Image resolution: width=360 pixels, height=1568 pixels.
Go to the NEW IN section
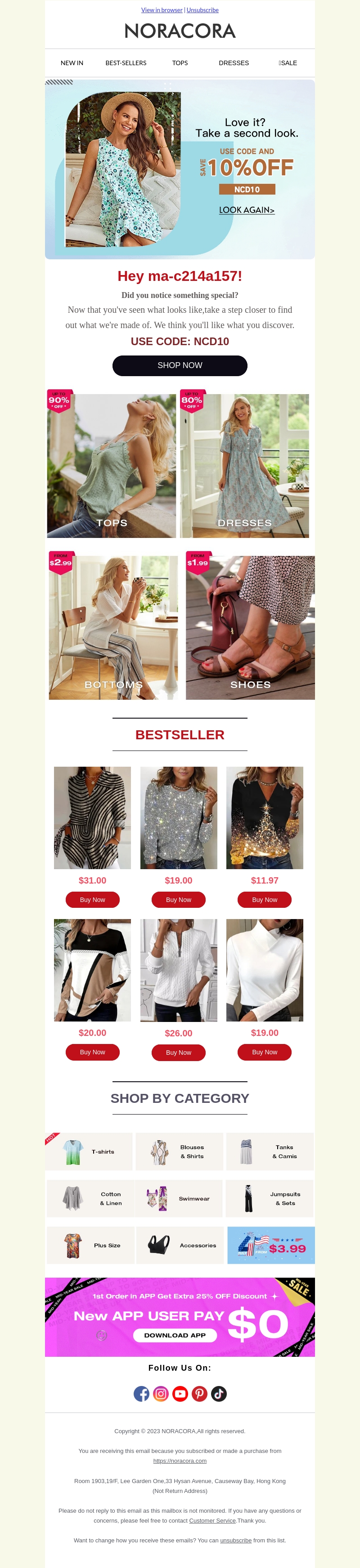(x=72, y=63)
